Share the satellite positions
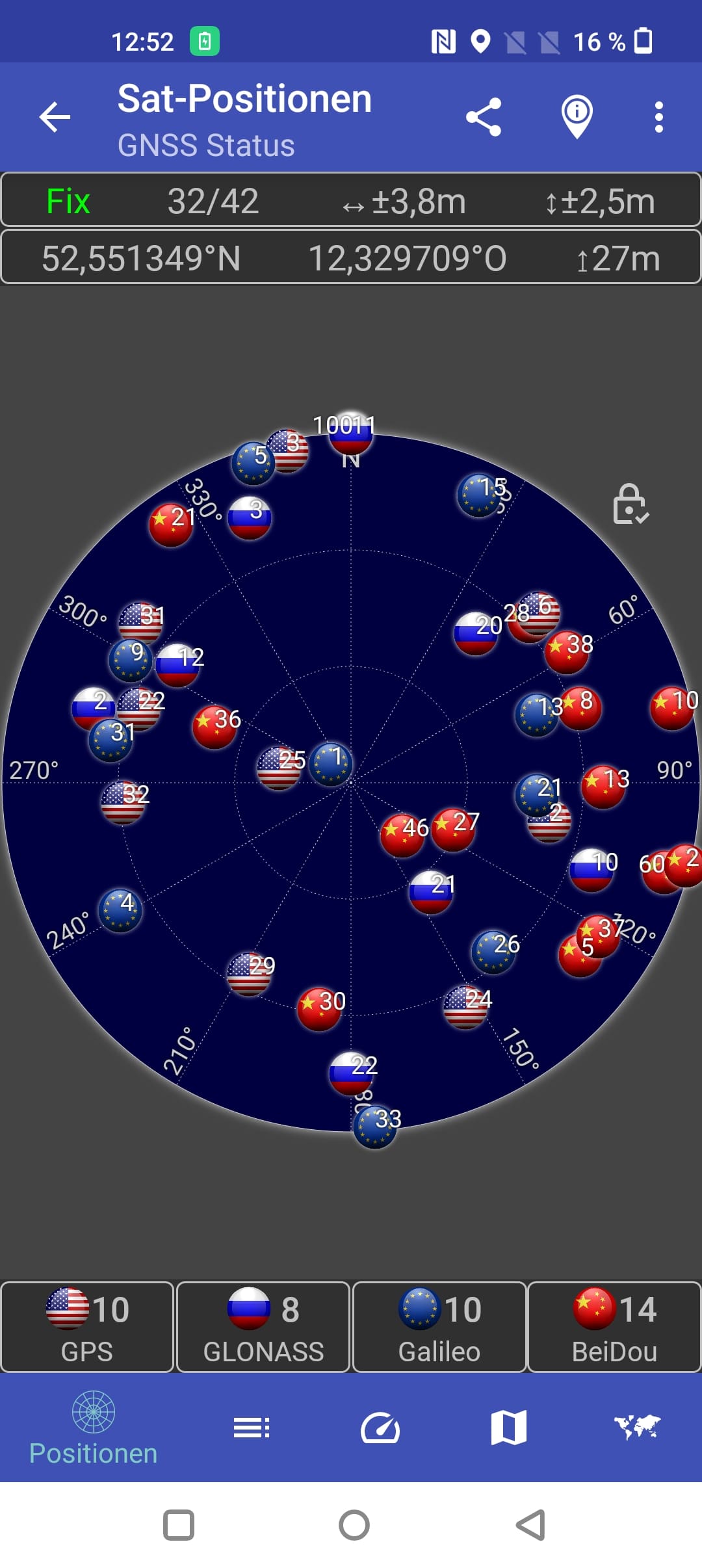 484,117
